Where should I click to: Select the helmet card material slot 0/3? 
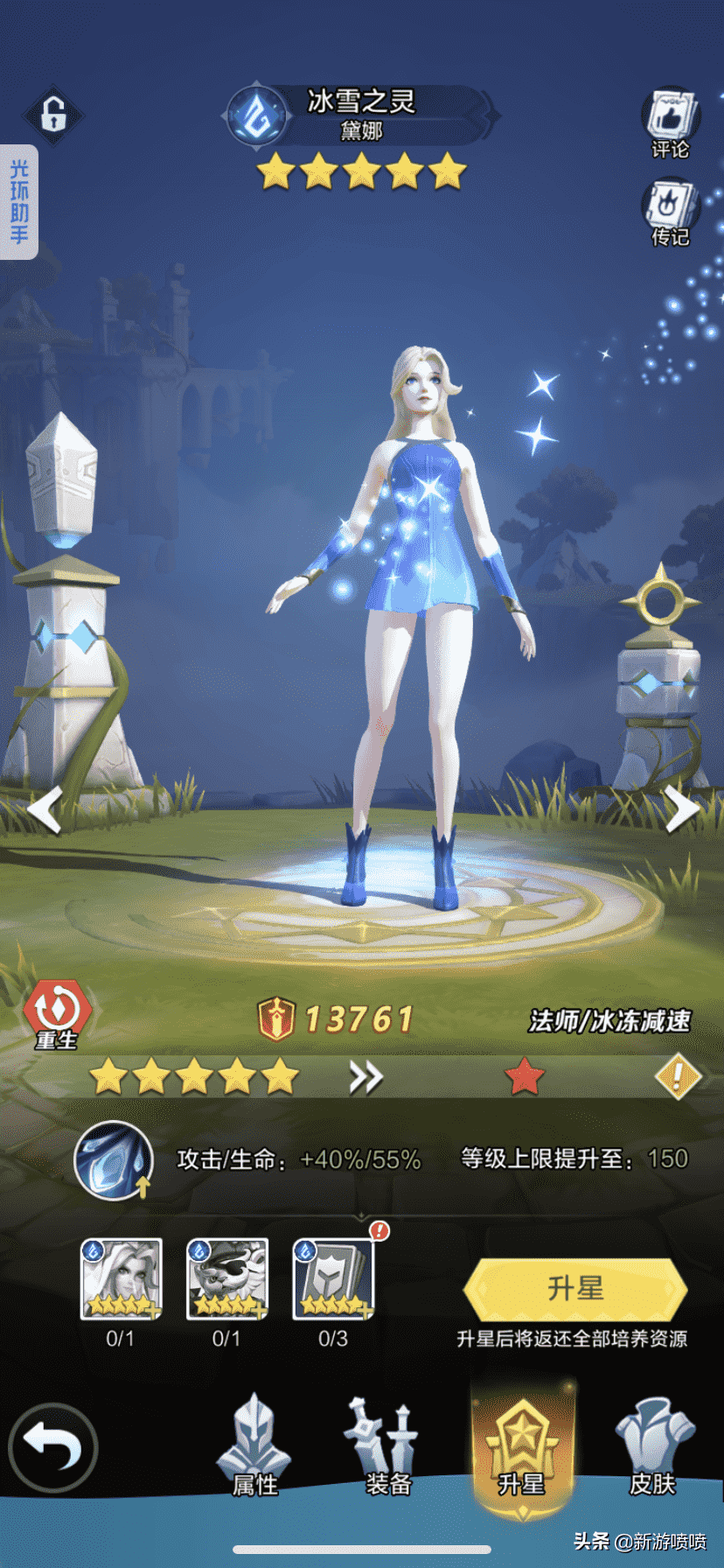[x=333, y=1279]
